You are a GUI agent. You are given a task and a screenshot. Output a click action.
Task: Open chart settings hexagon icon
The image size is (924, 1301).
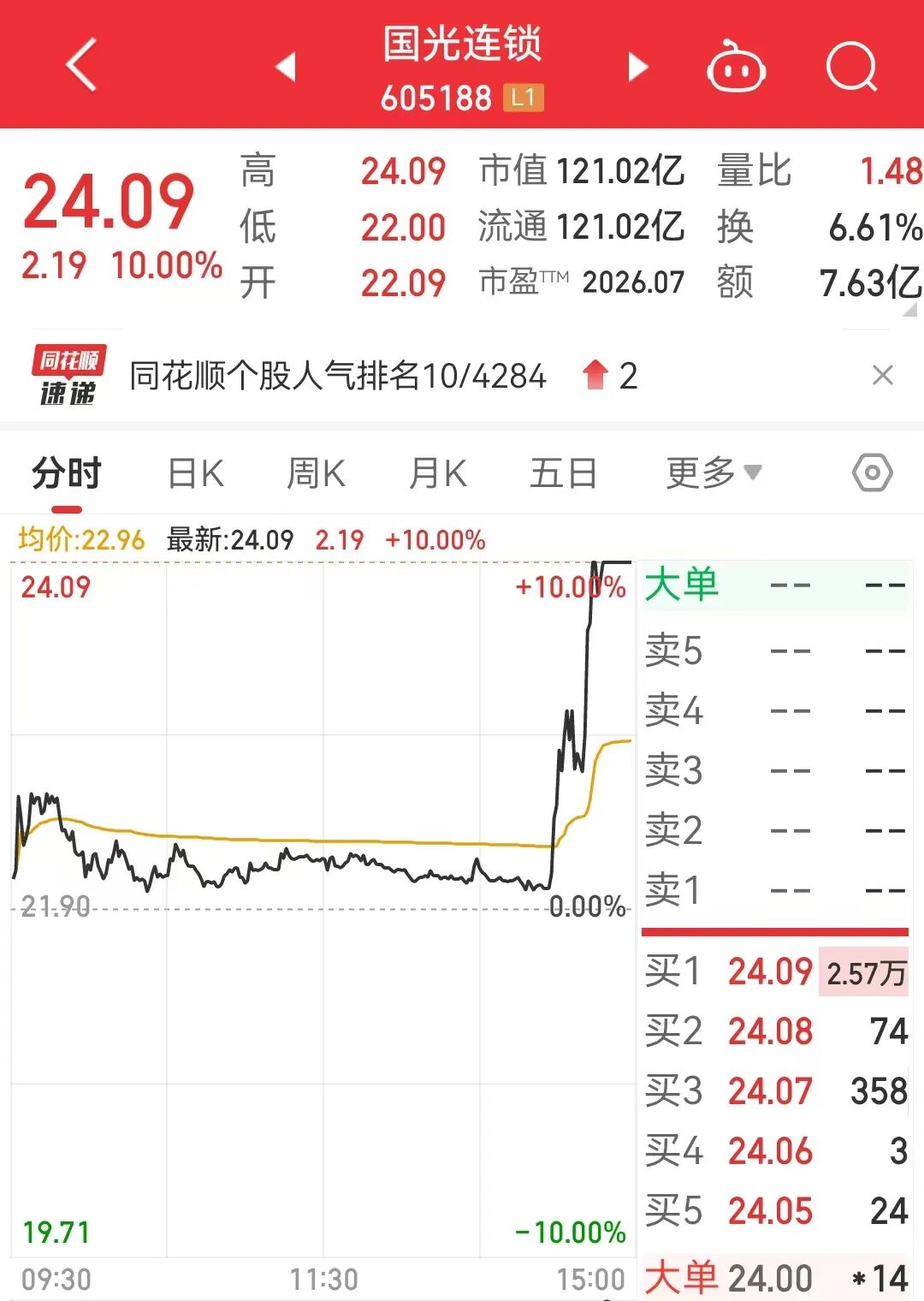click(x=872, y=472)
